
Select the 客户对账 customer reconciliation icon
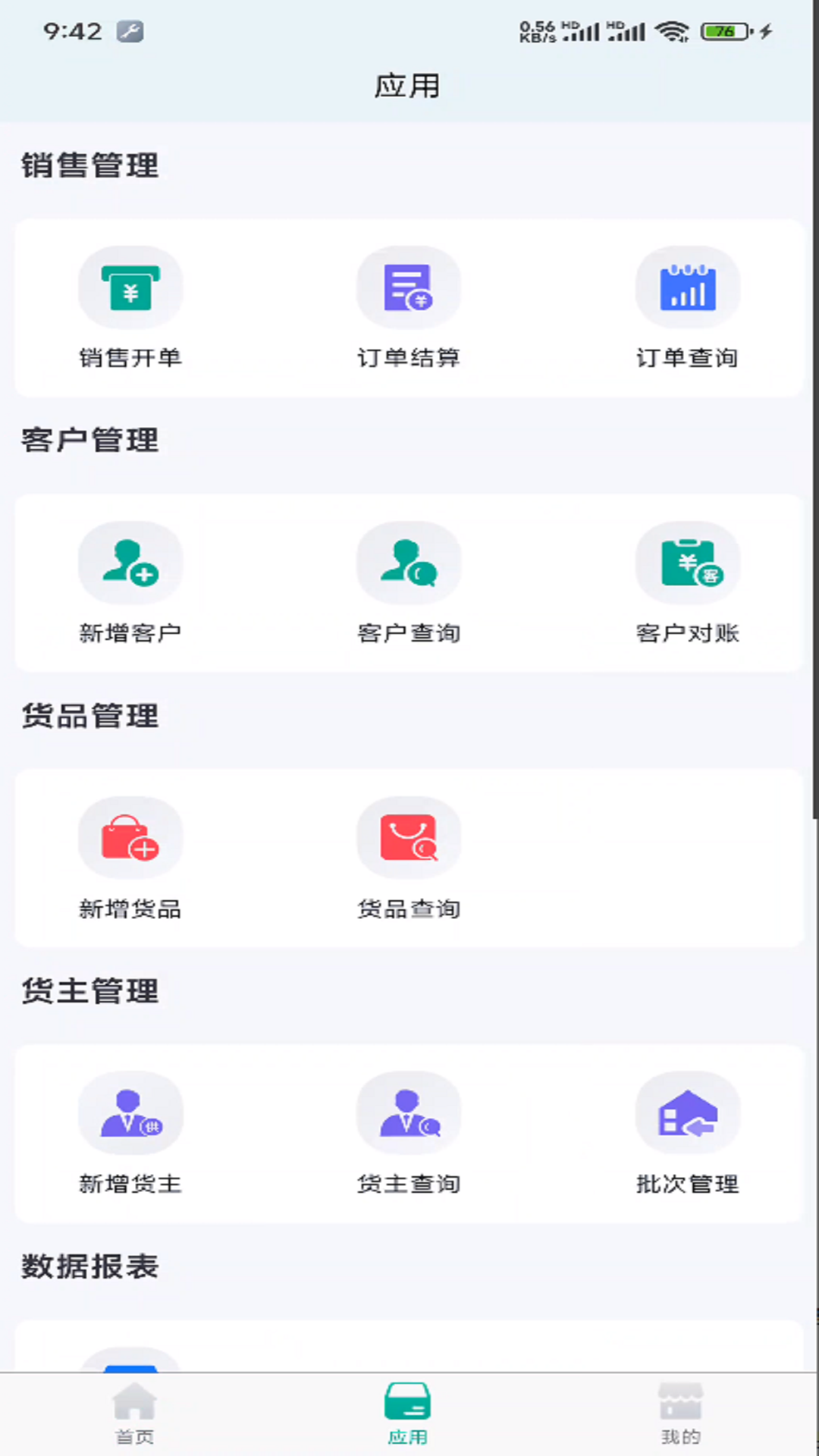(687, 562)
